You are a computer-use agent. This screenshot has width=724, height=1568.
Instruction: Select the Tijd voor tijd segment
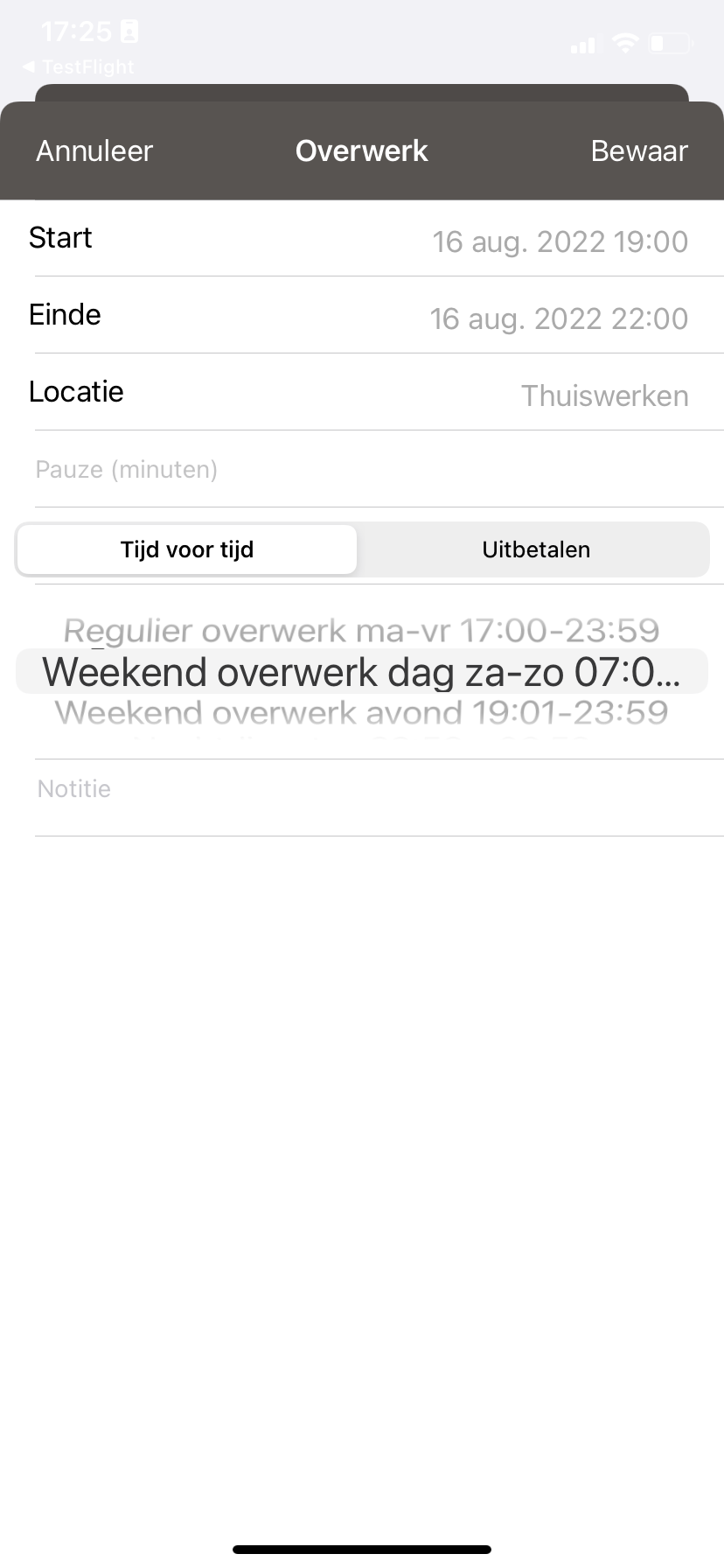click(187, 549)
